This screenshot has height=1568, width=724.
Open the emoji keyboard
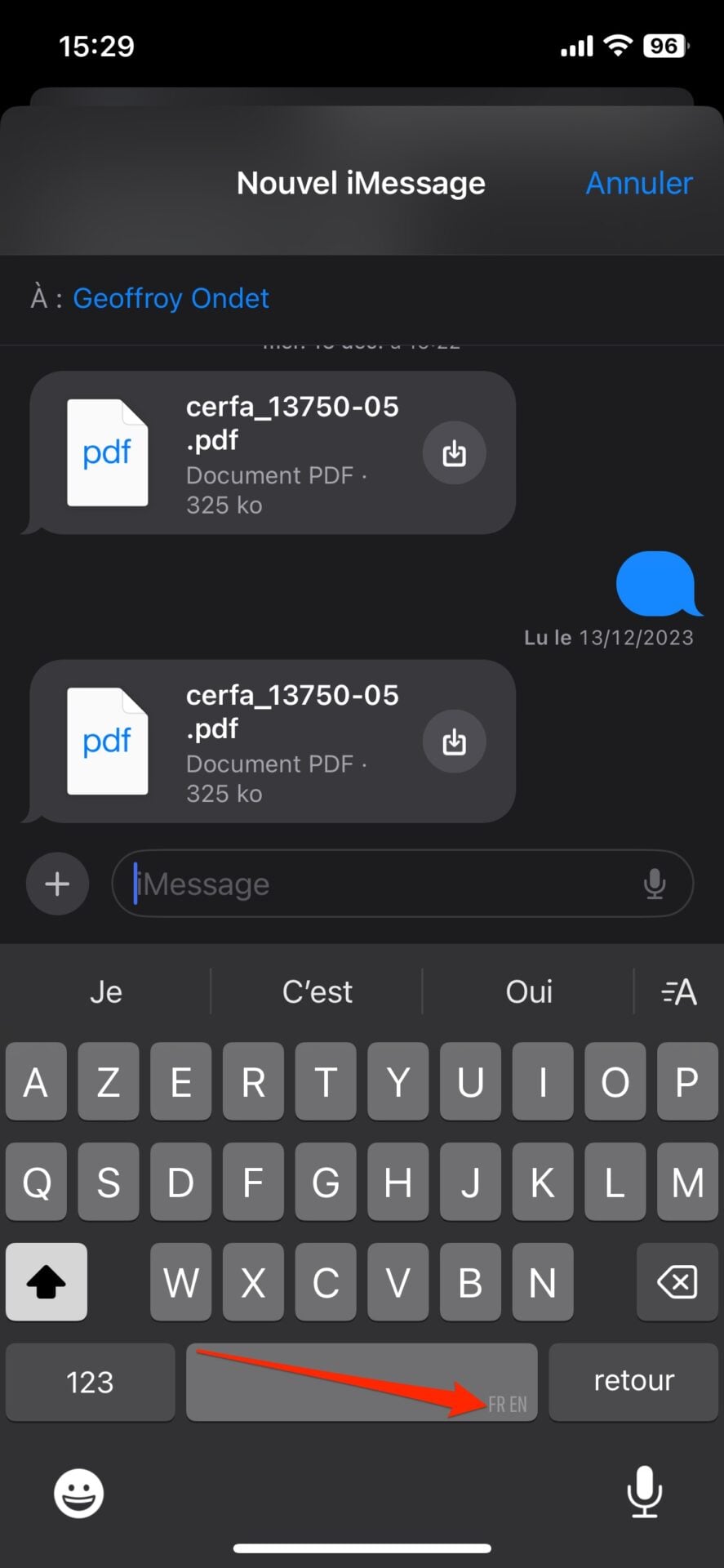78,1494
